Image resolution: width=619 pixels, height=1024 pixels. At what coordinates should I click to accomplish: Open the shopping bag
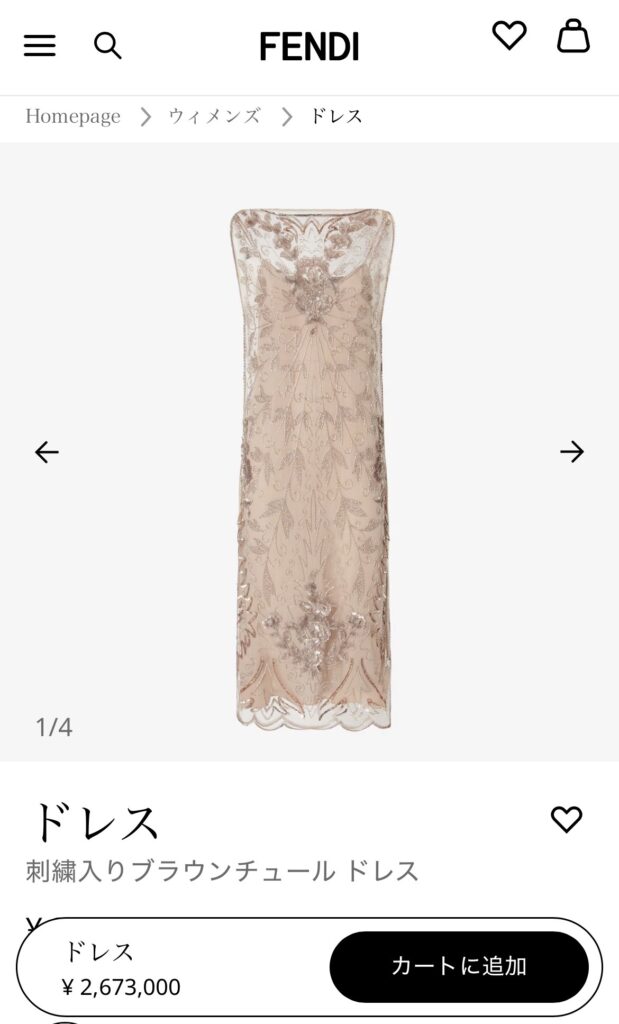point(573,35)
